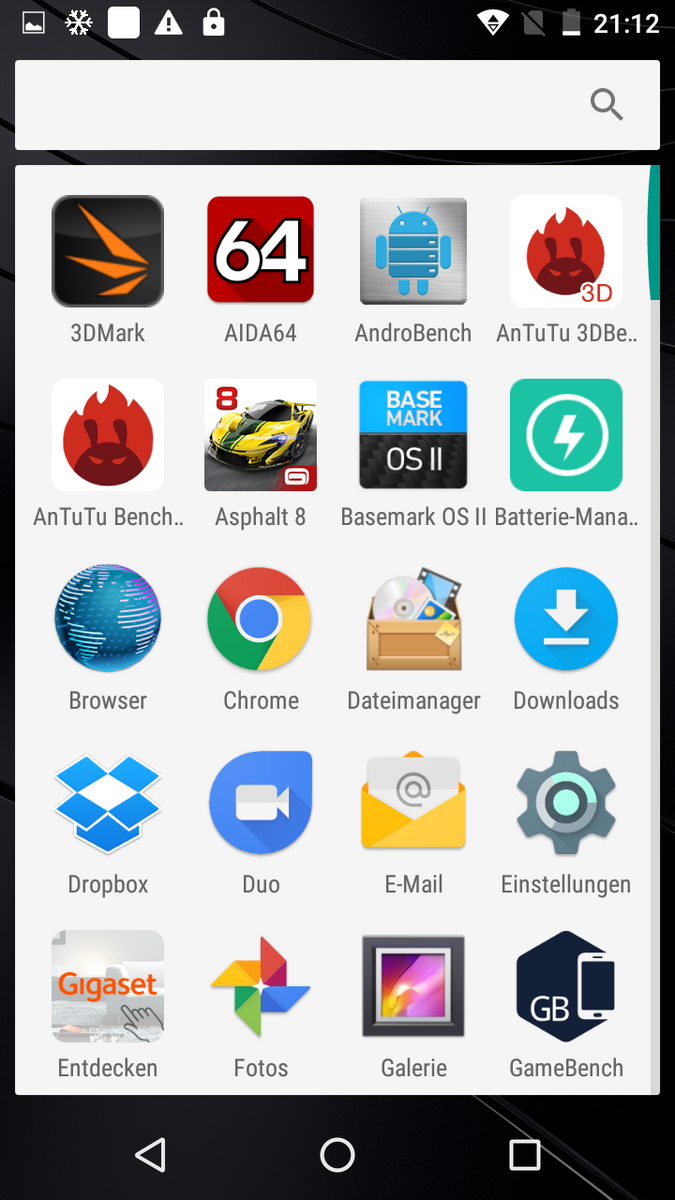675x1200 pixels.
Task: Open the Dateimanager app
Action: 413,619
